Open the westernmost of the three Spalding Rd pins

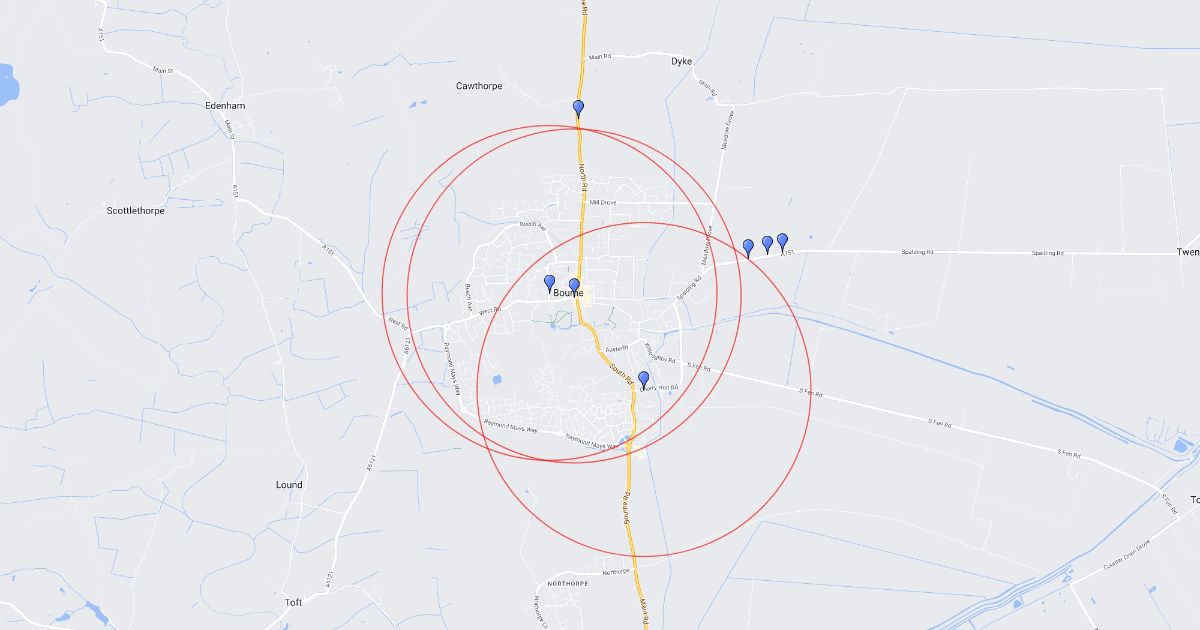click(x=748, y=248)
